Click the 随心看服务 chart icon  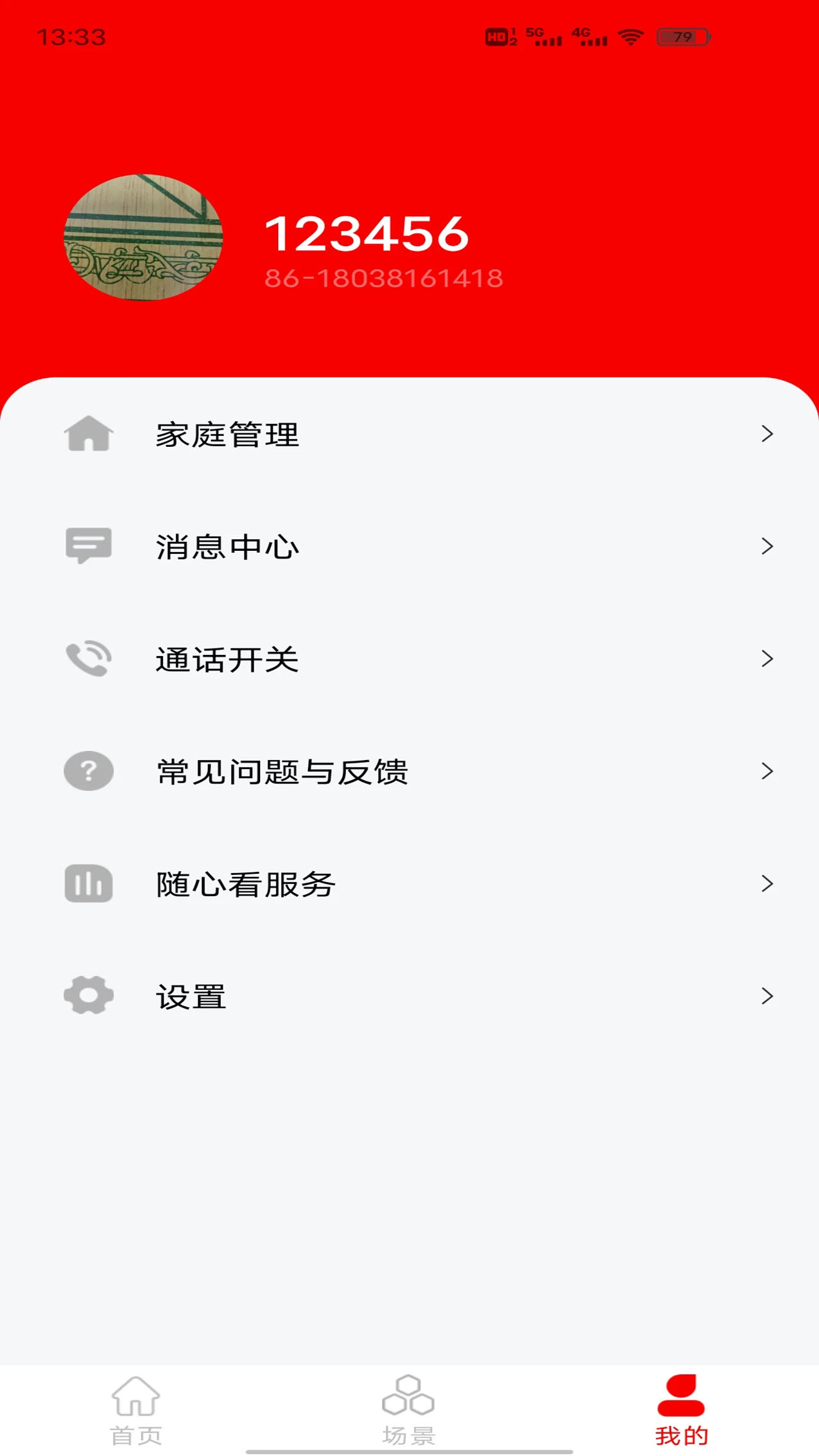click(88, 884)
